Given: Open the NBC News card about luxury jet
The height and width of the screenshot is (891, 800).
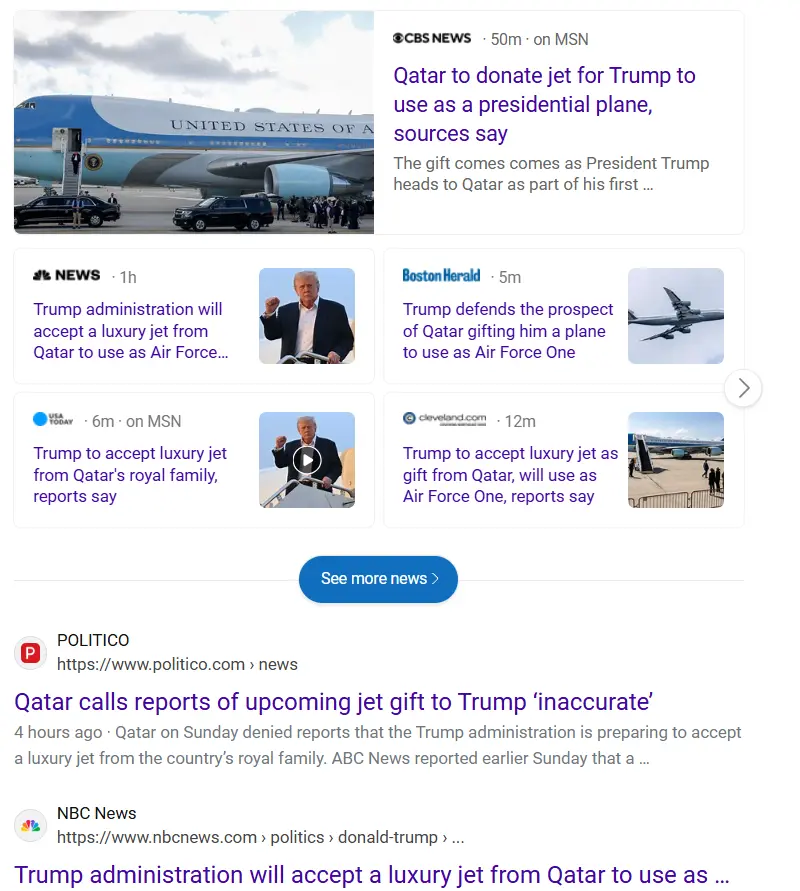Looking at the screenshot, I should click(128, 331).
